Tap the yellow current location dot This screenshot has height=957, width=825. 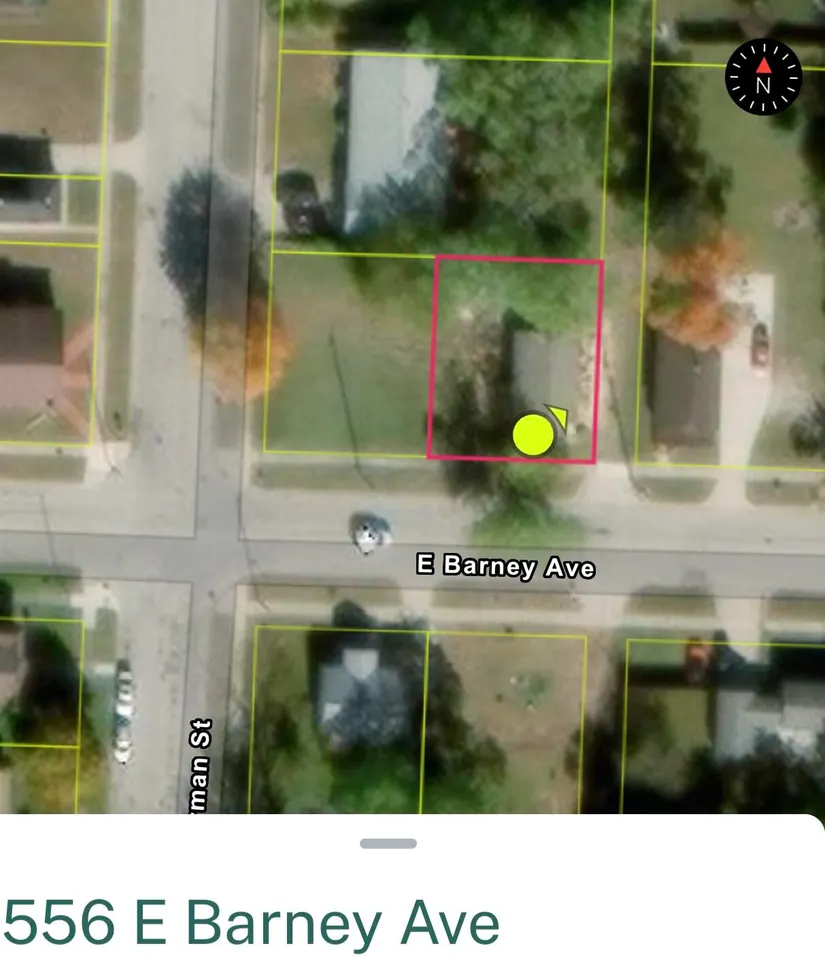click(533, 435)
